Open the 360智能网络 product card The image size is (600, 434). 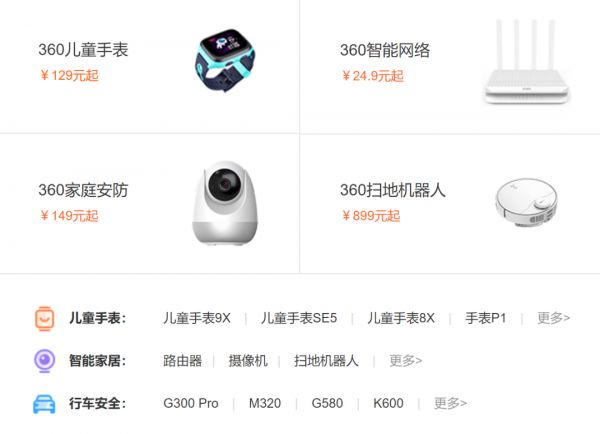[x=450, y=62]
